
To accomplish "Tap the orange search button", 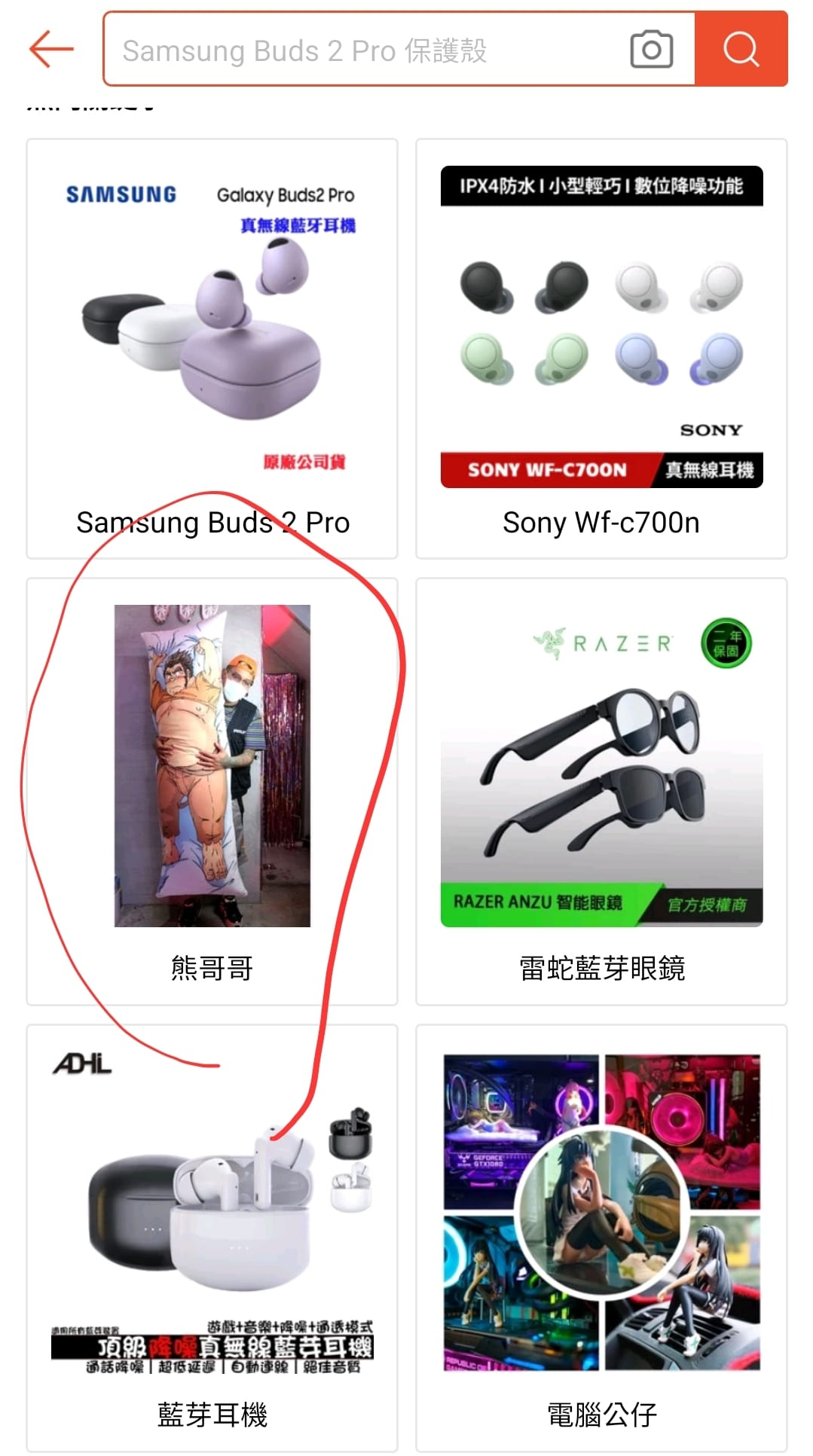I will tap(741, 50).
